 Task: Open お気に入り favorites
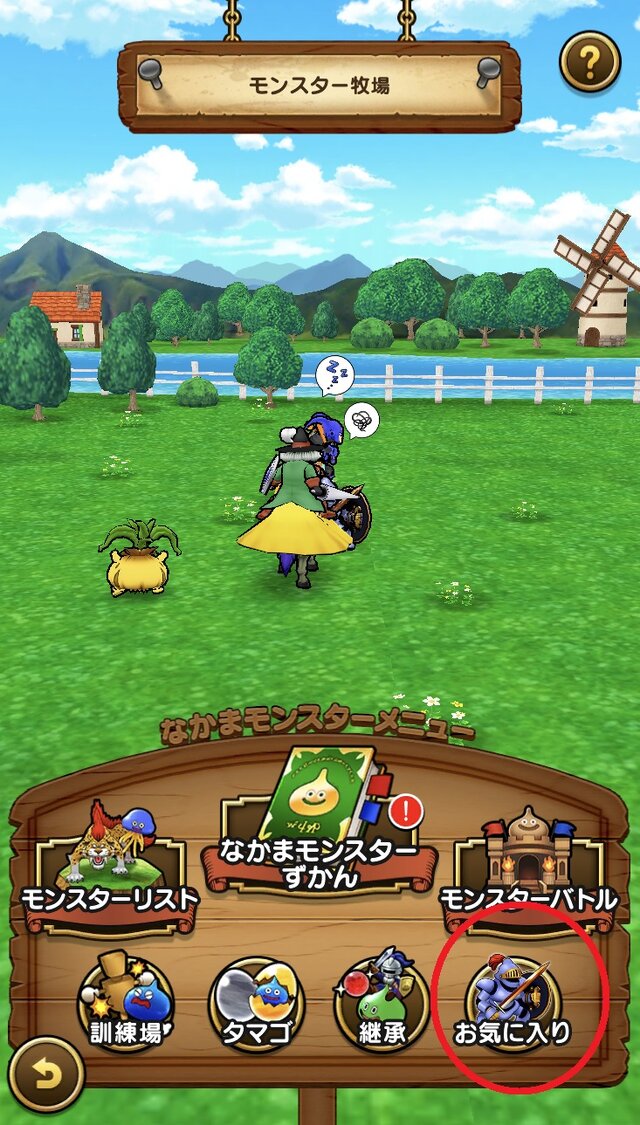[x=512, y=1003]
